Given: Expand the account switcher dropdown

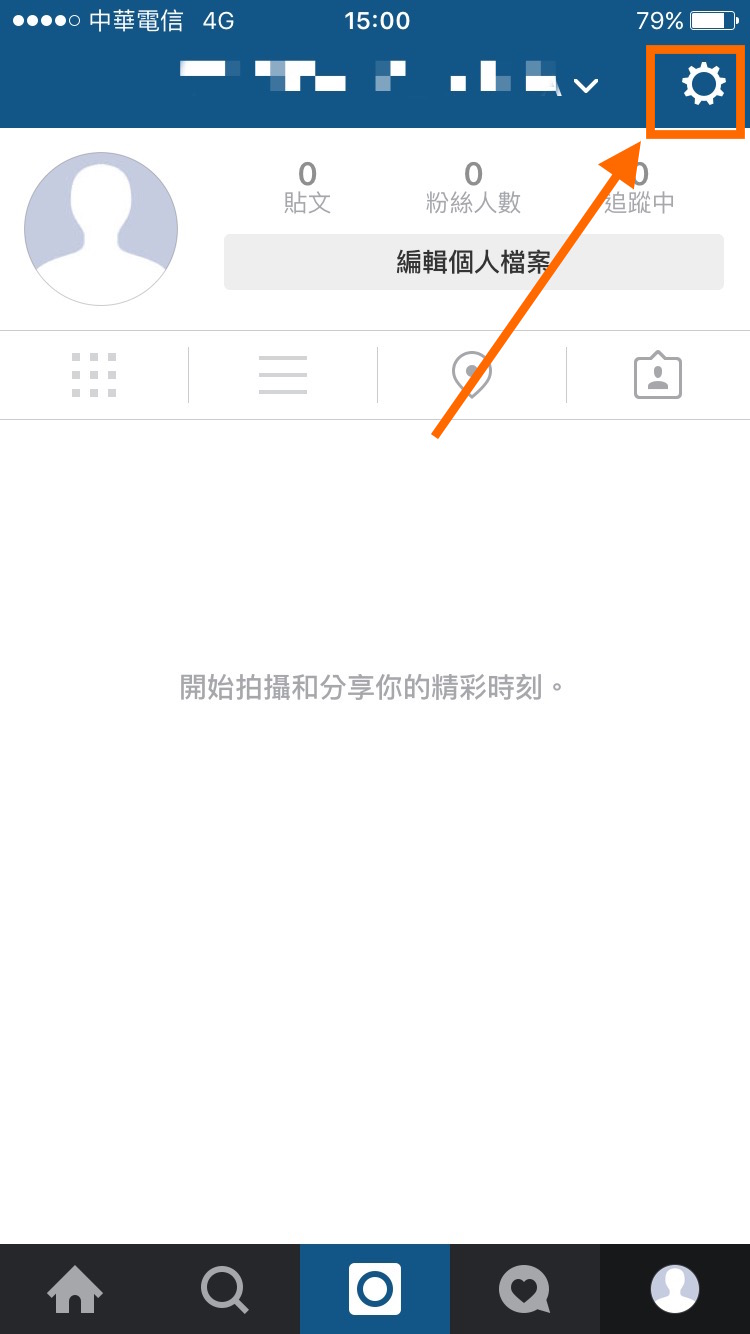Looking at the screenshot, I should [x=586, y=86].
